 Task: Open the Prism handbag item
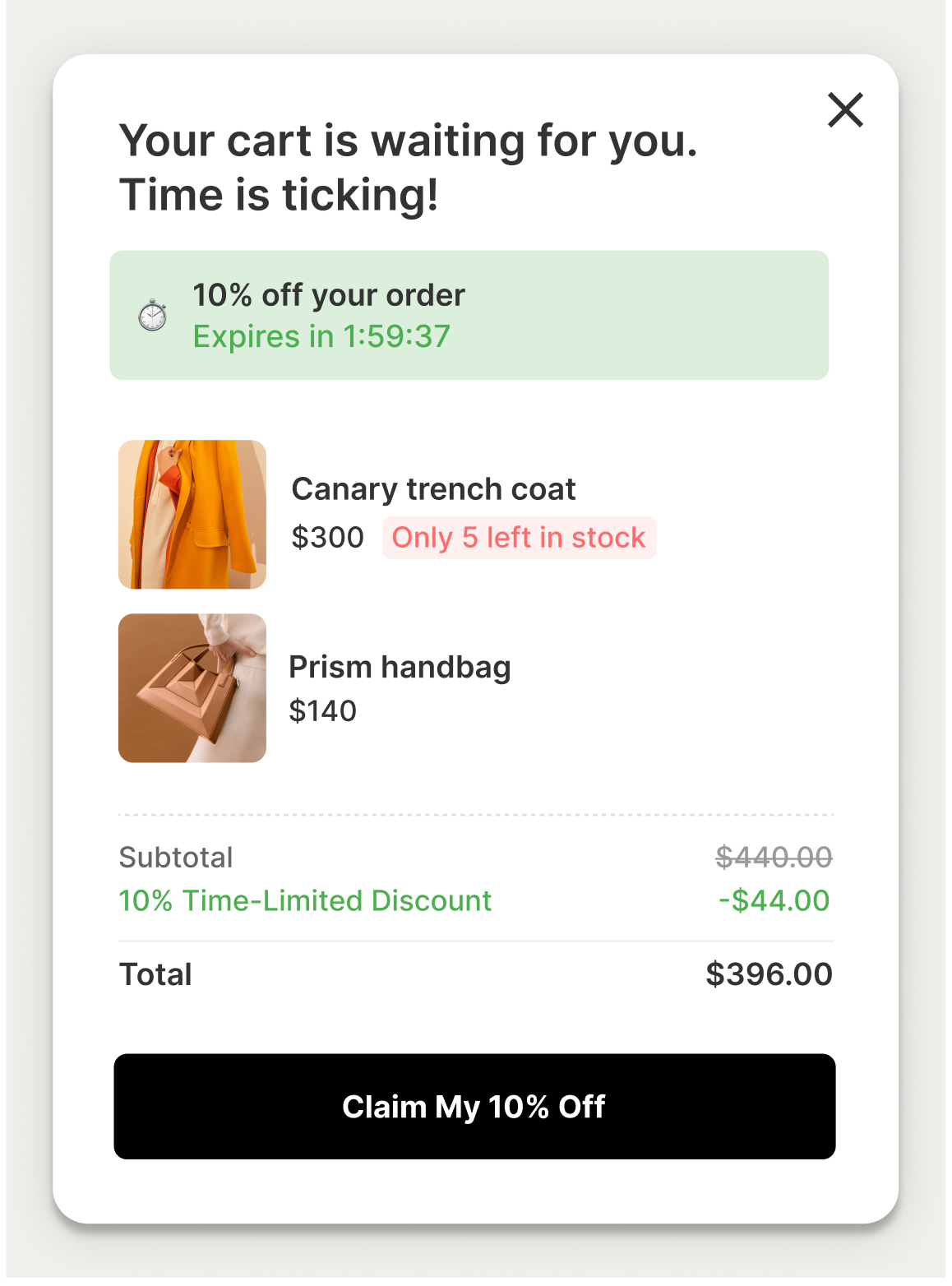coord(400,667)
